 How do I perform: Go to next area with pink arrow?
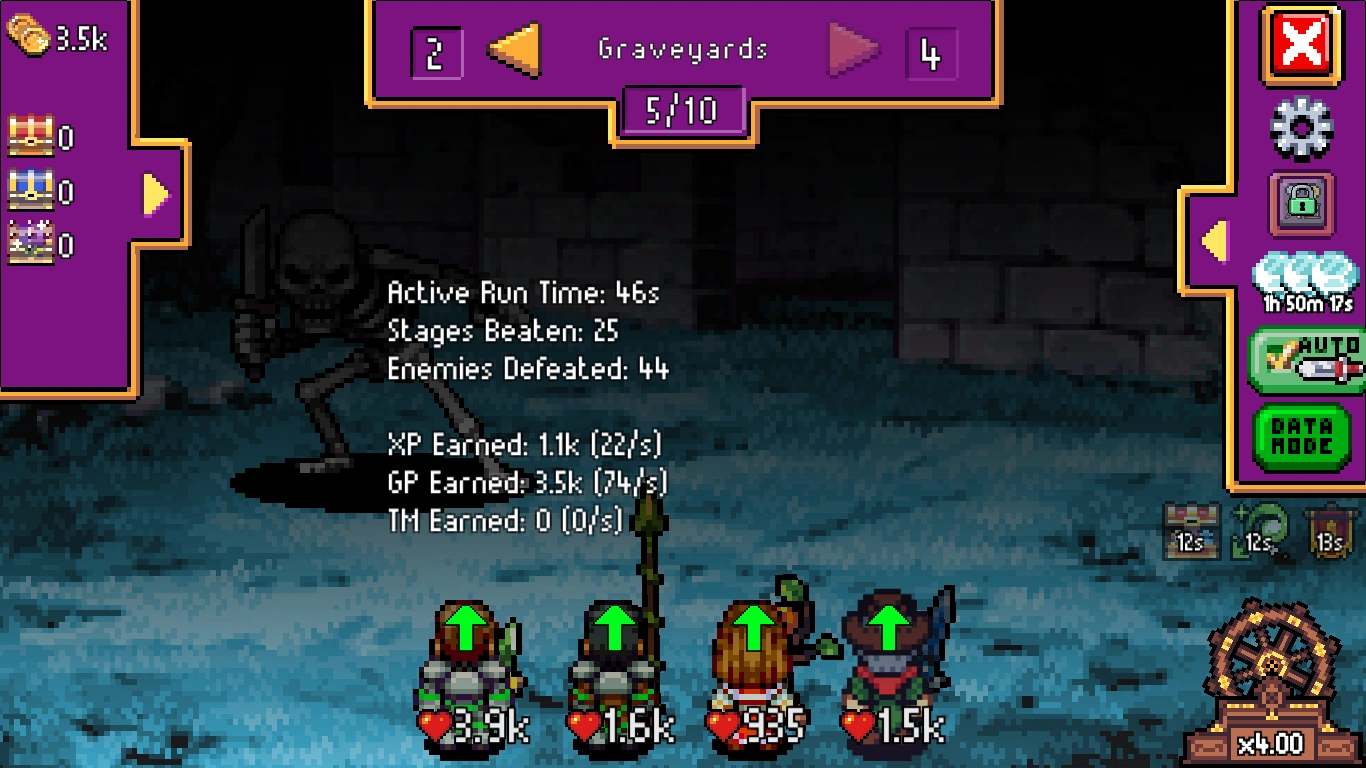(x=853, y=50)
